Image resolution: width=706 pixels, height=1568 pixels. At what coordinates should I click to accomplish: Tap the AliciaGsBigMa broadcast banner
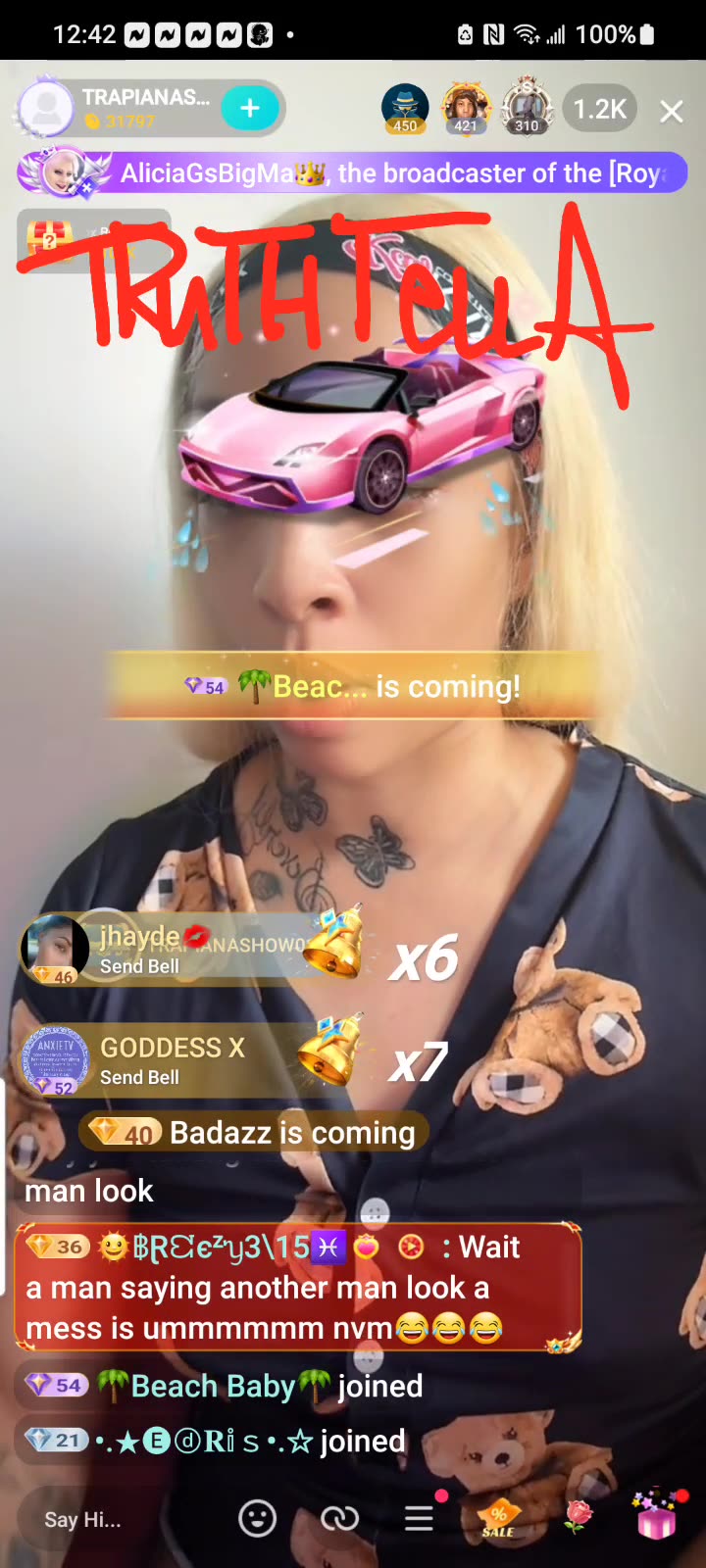[353, 173]
